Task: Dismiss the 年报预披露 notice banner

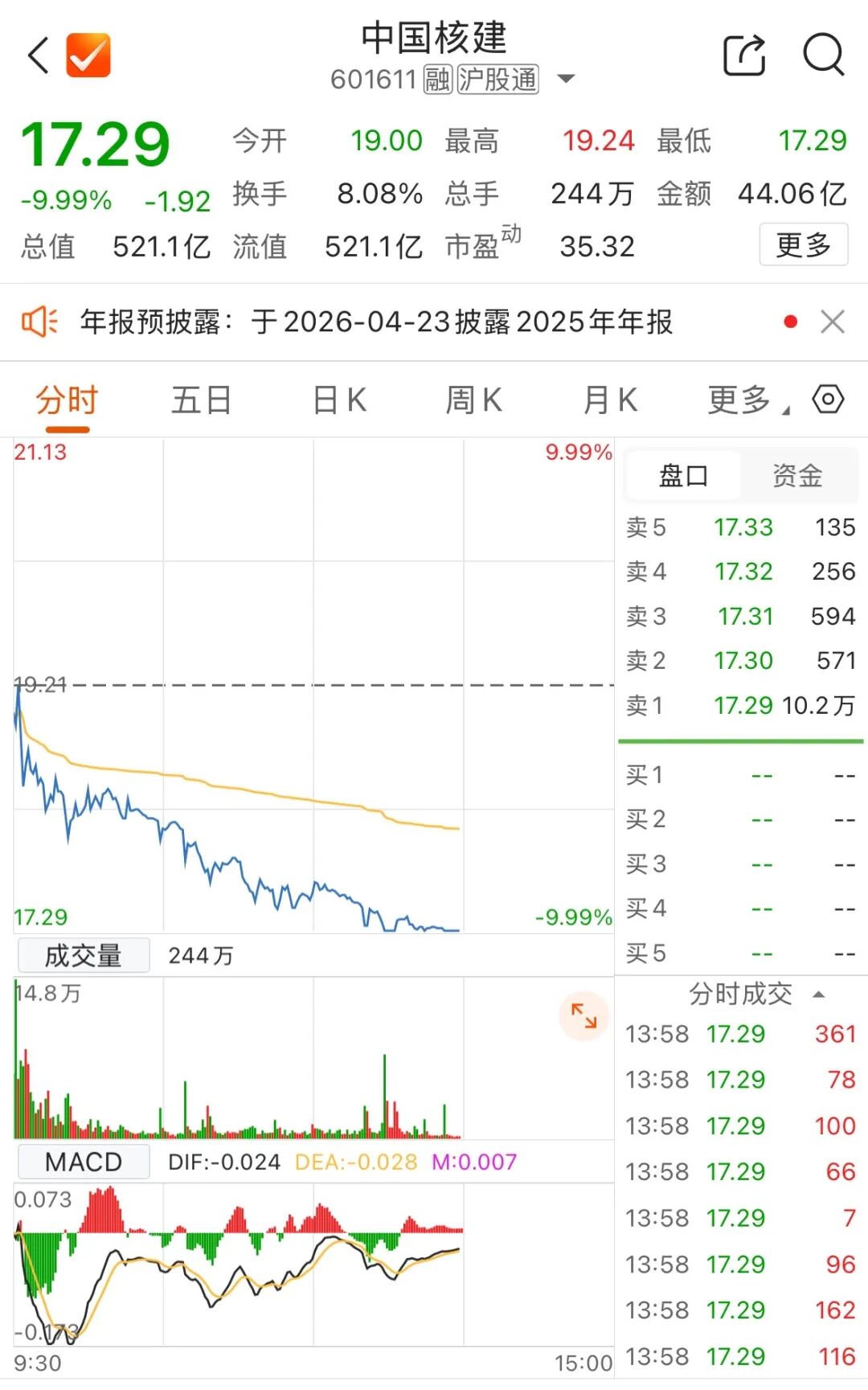Action: click(833, 322)
